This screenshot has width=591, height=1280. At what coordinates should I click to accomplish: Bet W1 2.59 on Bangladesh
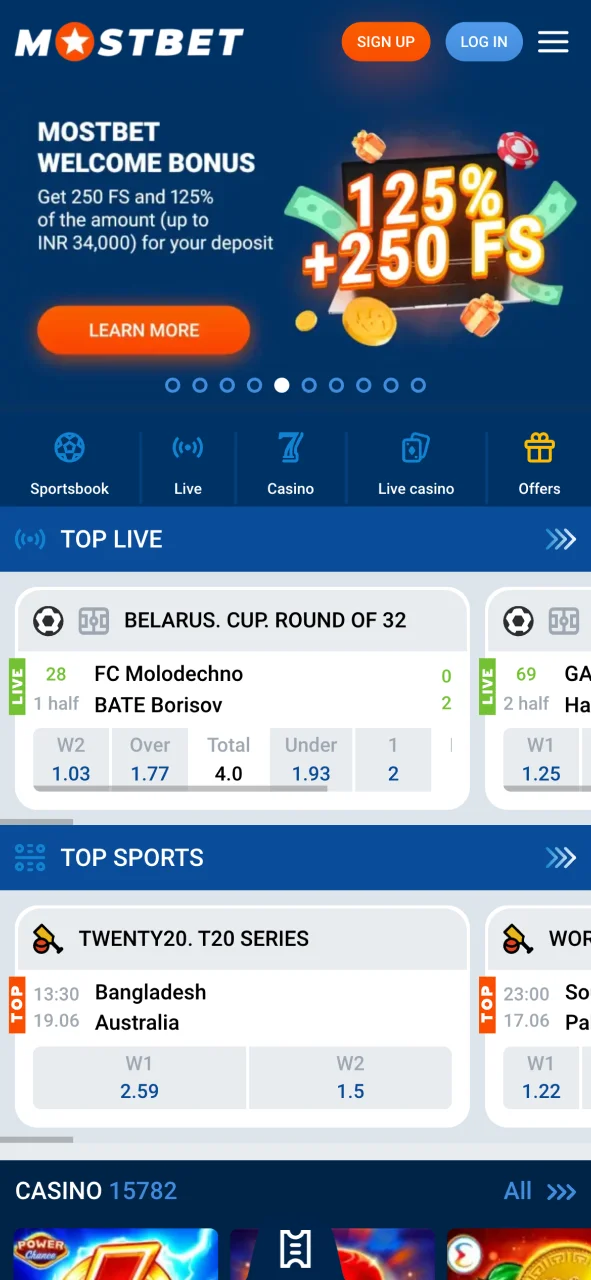pyautogui.click(x=139, y=1077)
